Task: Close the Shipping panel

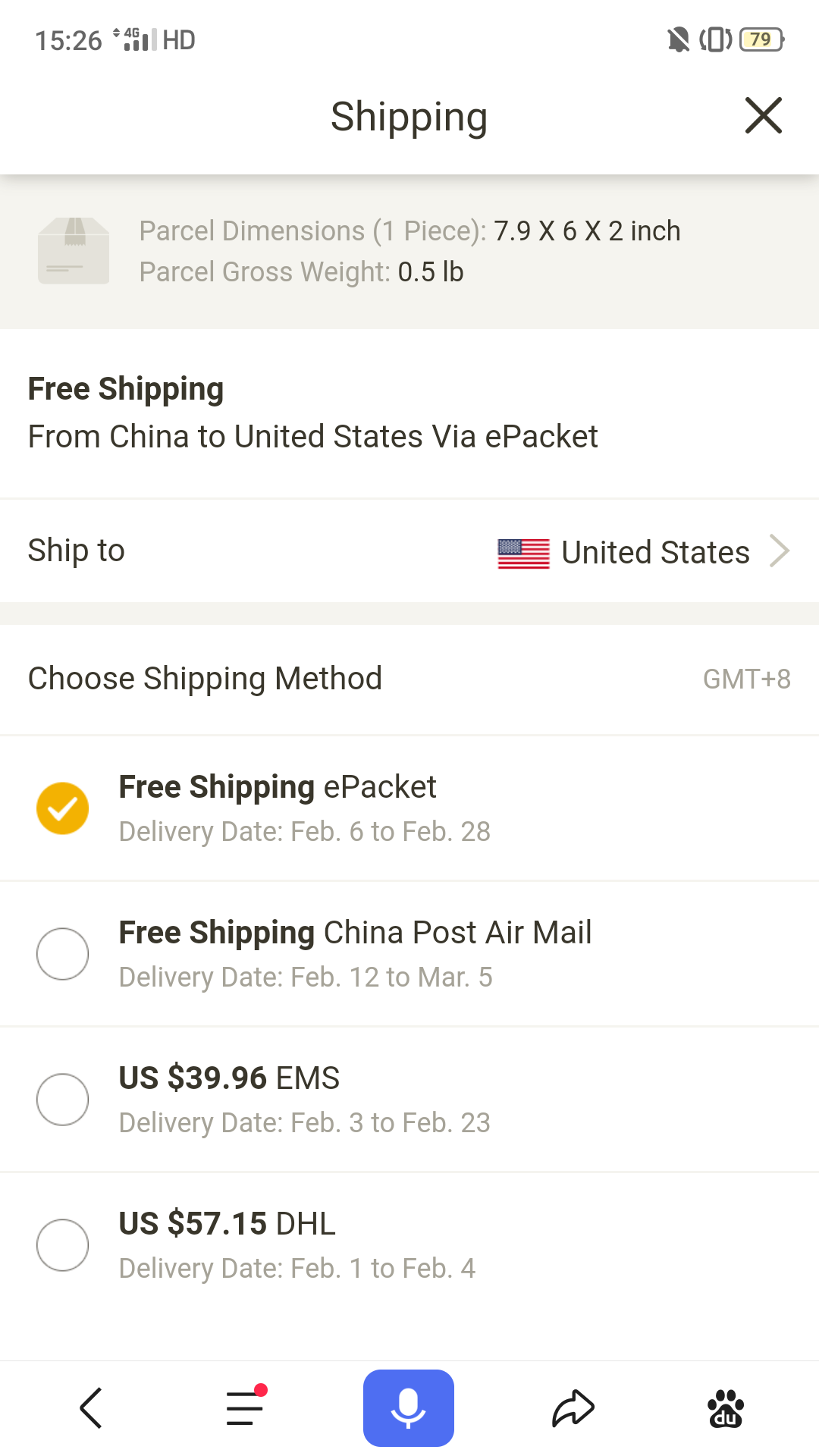Action: click(x=763, y=116)
